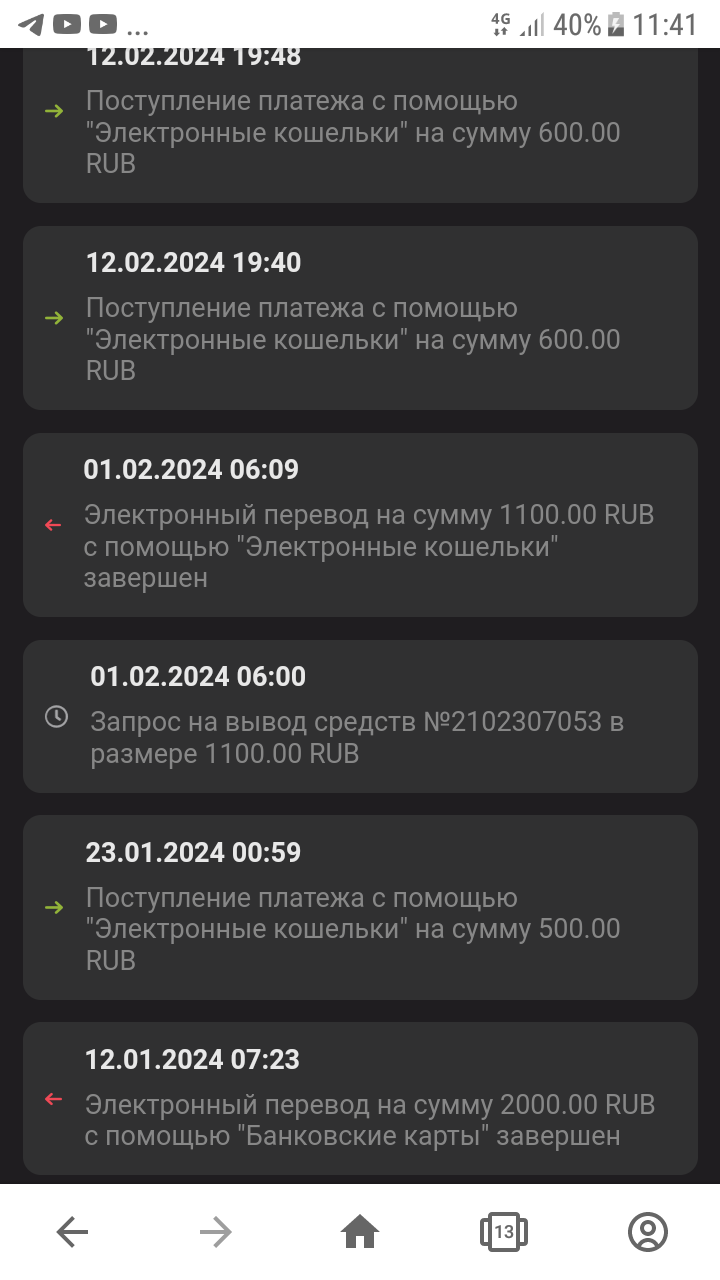Open the browser home page
Screen dimensions: 720x1280
click(x=360, y=1232)
